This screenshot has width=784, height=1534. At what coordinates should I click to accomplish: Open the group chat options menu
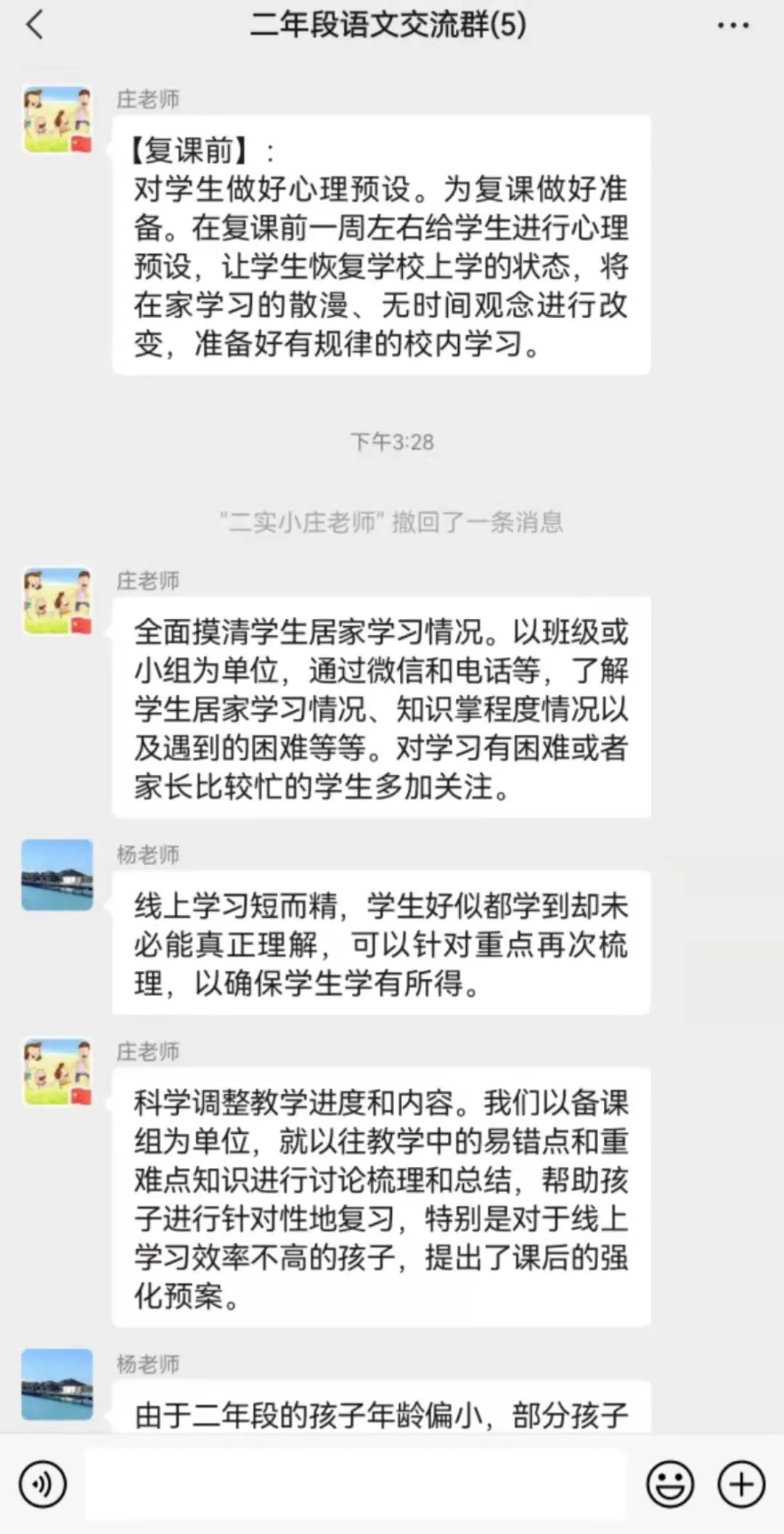point(732,25)
